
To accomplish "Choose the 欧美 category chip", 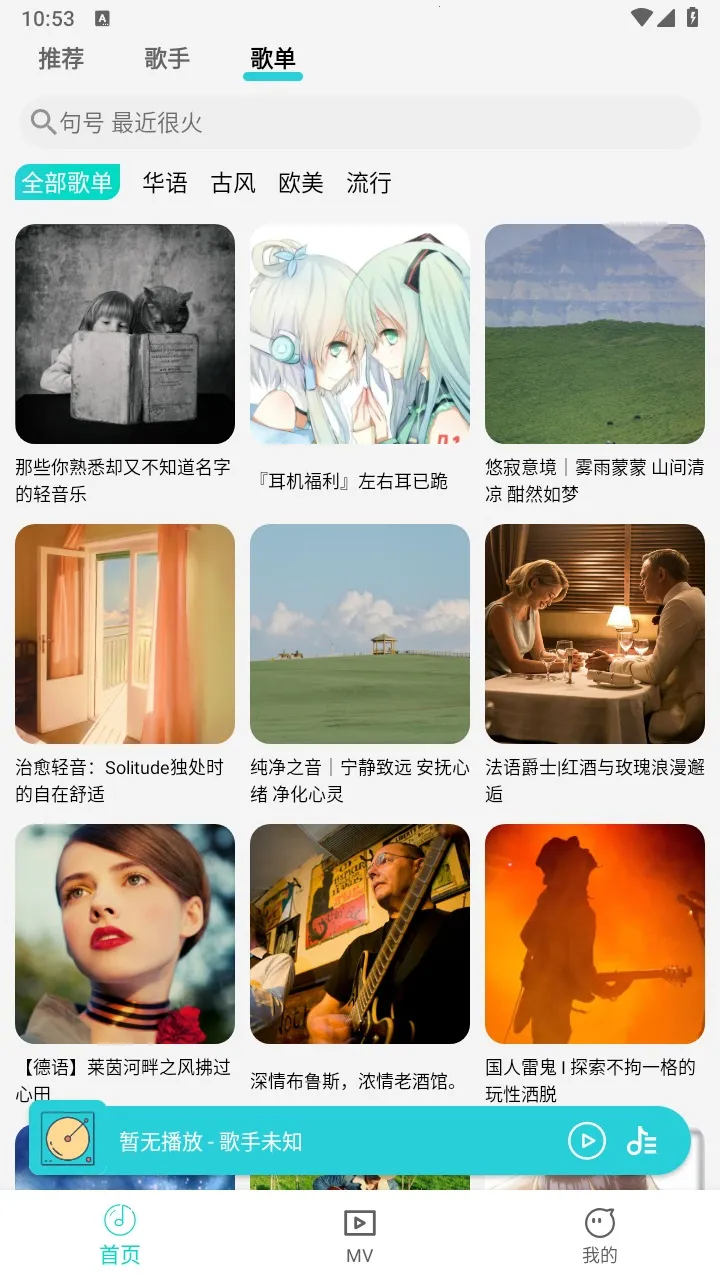I will pyautogui.click(x=301, y=183).
